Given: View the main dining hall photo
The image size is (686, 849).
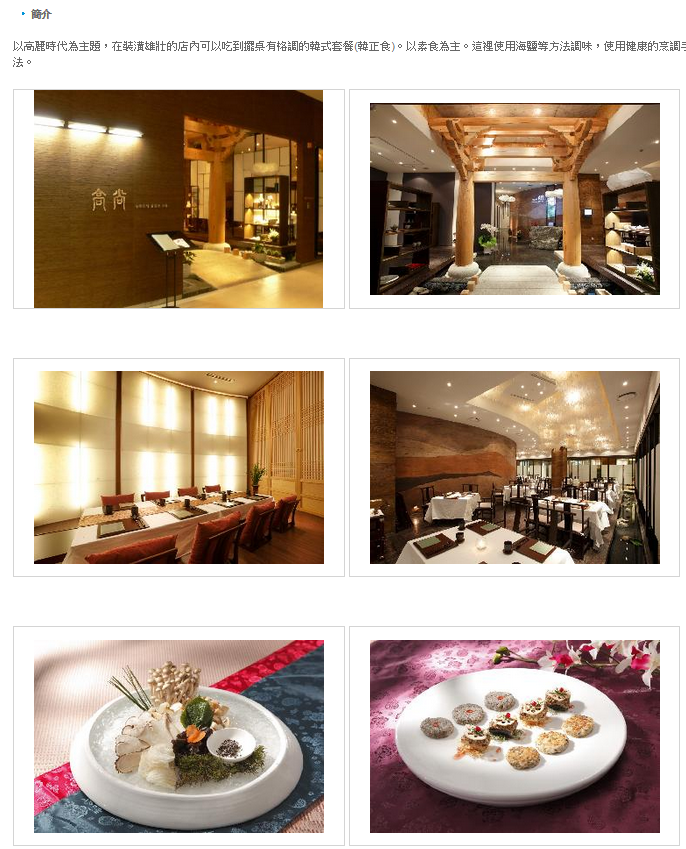Looking at the screenshot, I should tap(514, 467).
